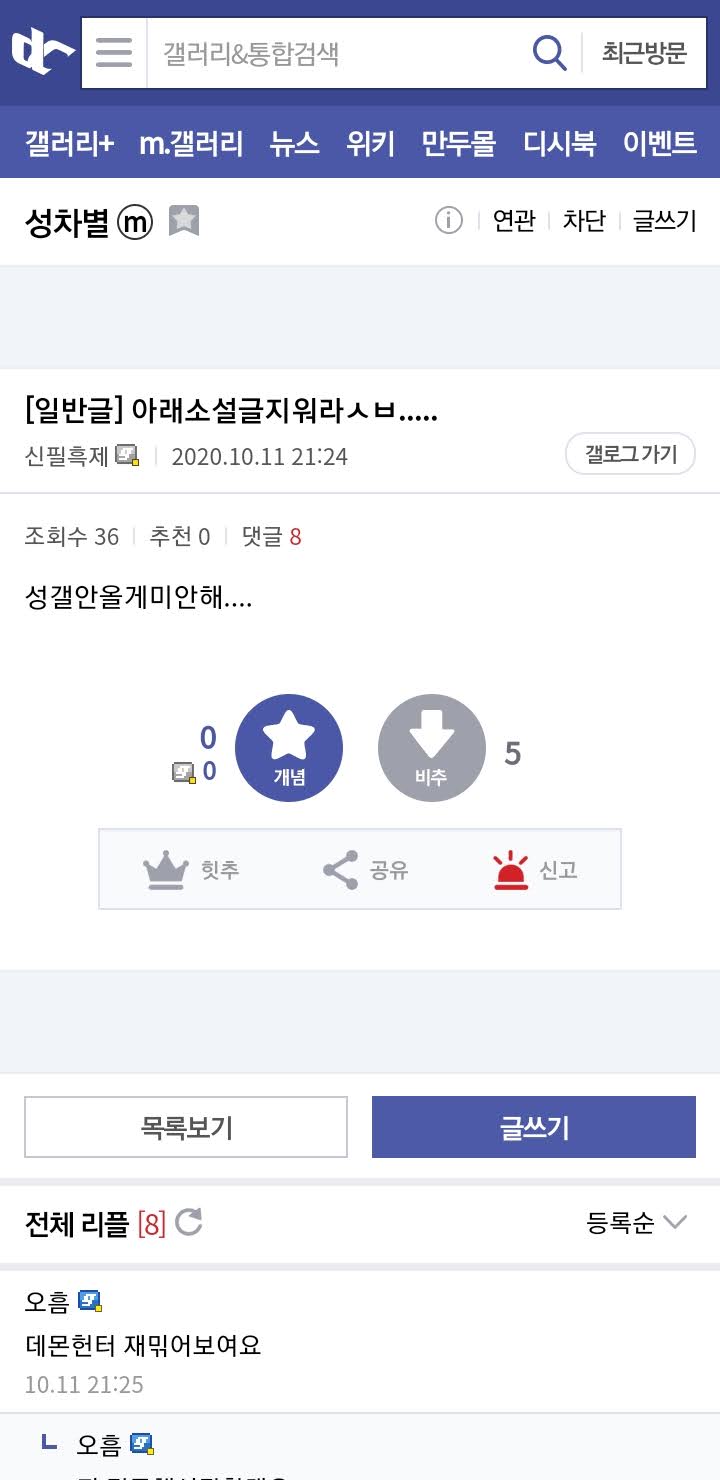The image size is (720, 1480).
Task: Open the 디시북 tab
Action: (x=559, y=143)
